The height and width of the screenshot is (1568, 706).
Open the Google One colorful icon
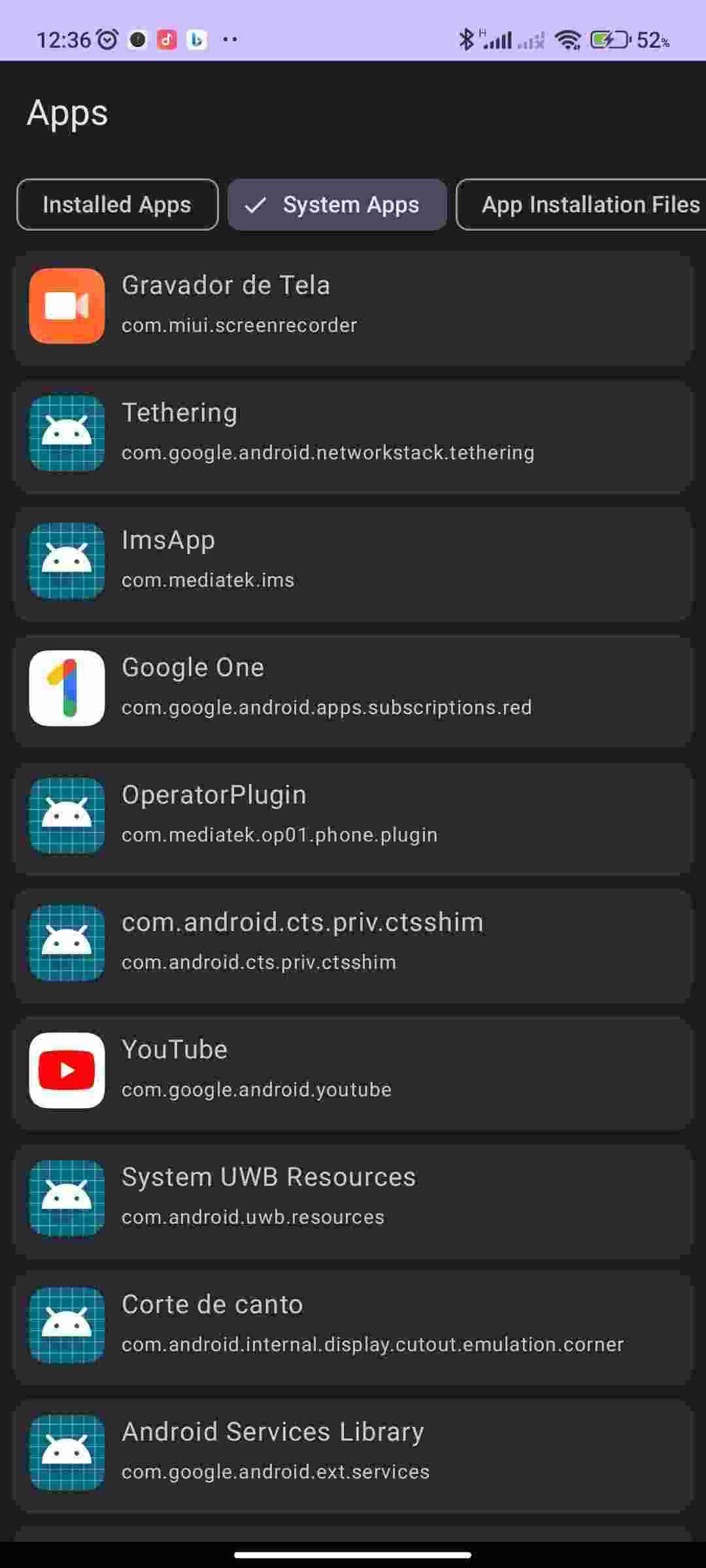[x=65, y=688]
